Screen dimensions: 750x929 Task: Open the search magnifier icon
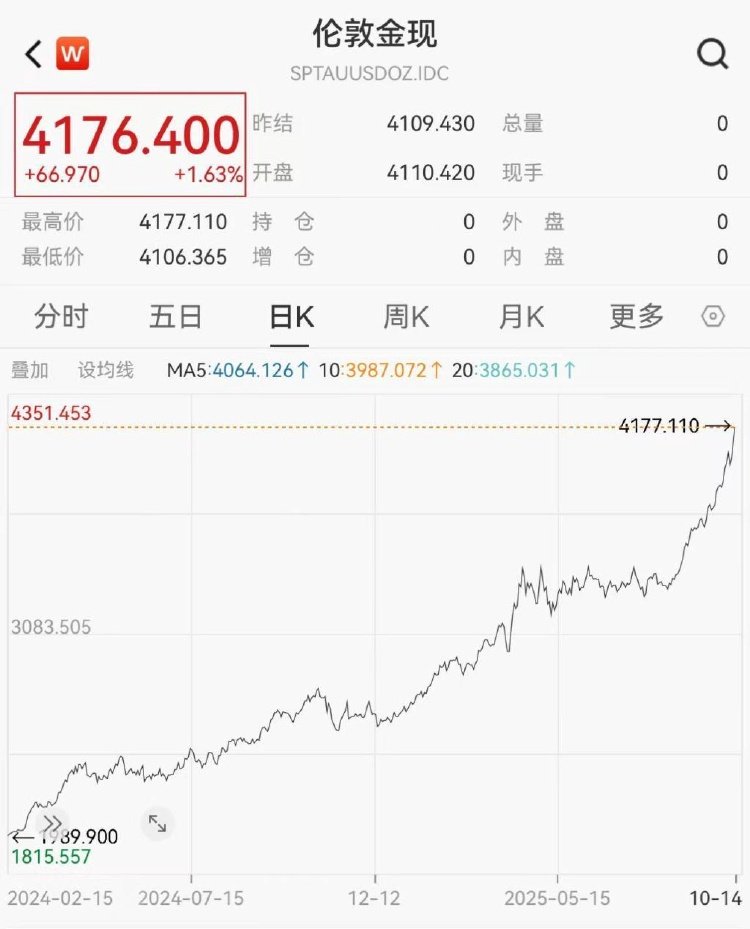(712, 54)
